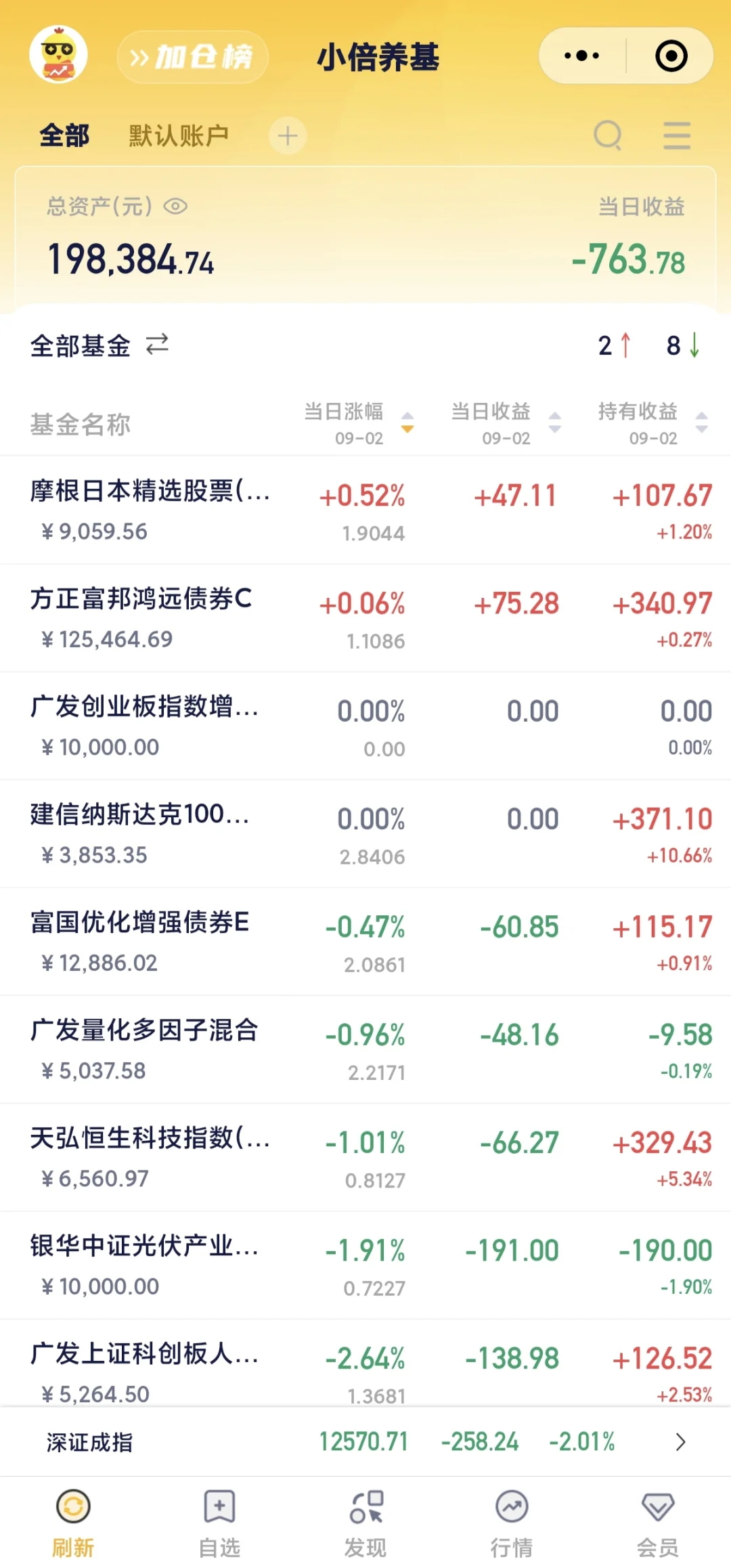Sort by 当日涨幅 column
731x1568 pixels.
point(359,423)
